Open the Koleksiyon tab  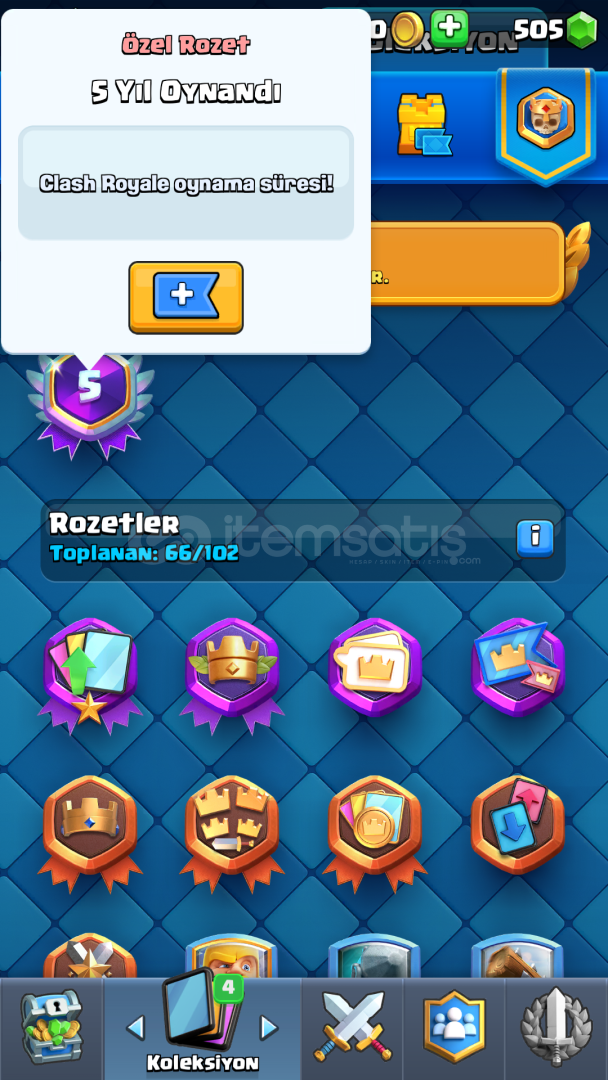tap(202, 1028)
